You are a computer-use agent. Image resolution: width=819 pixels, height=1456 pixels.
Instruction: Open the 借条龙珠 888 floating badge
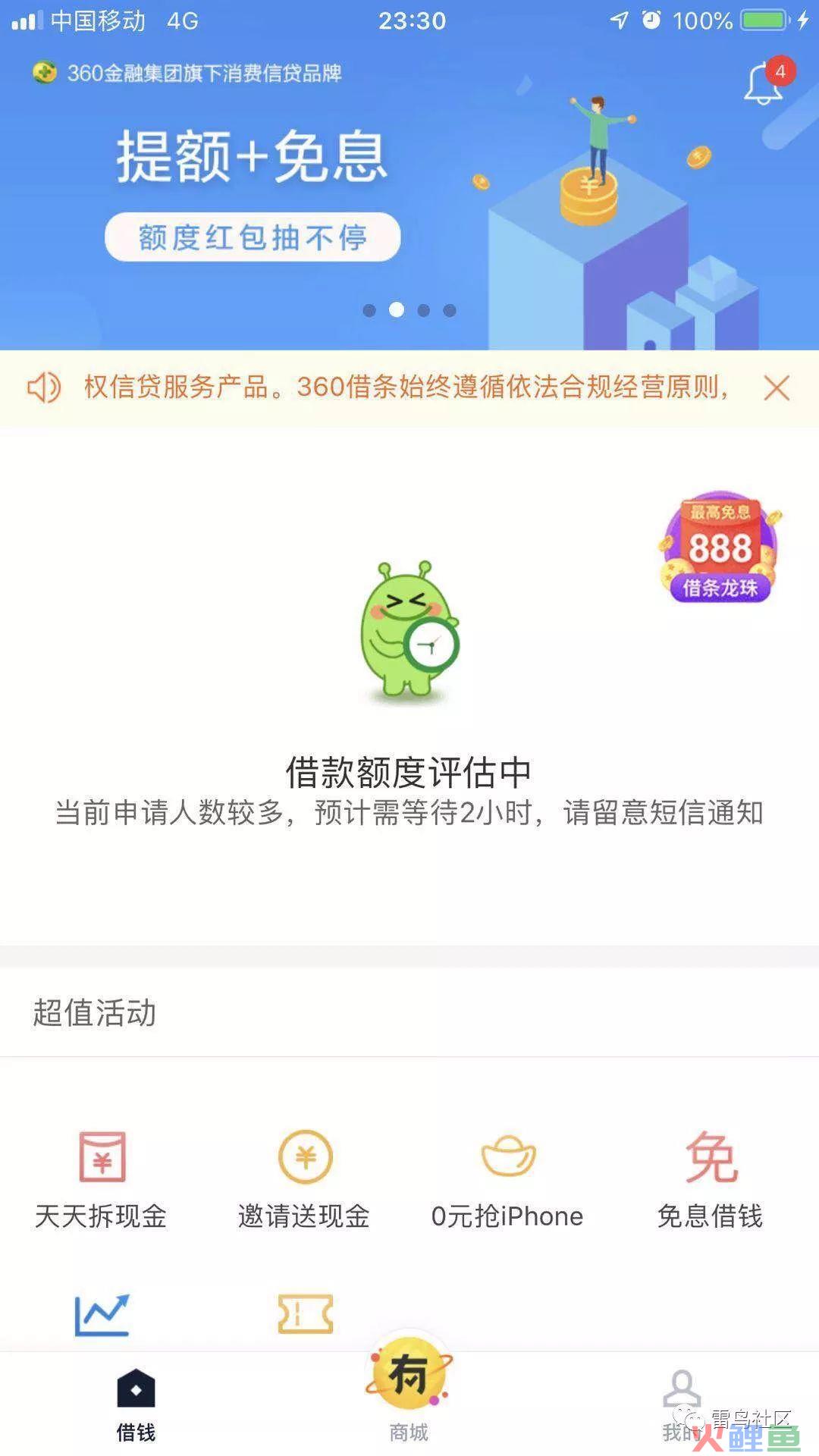719,547
